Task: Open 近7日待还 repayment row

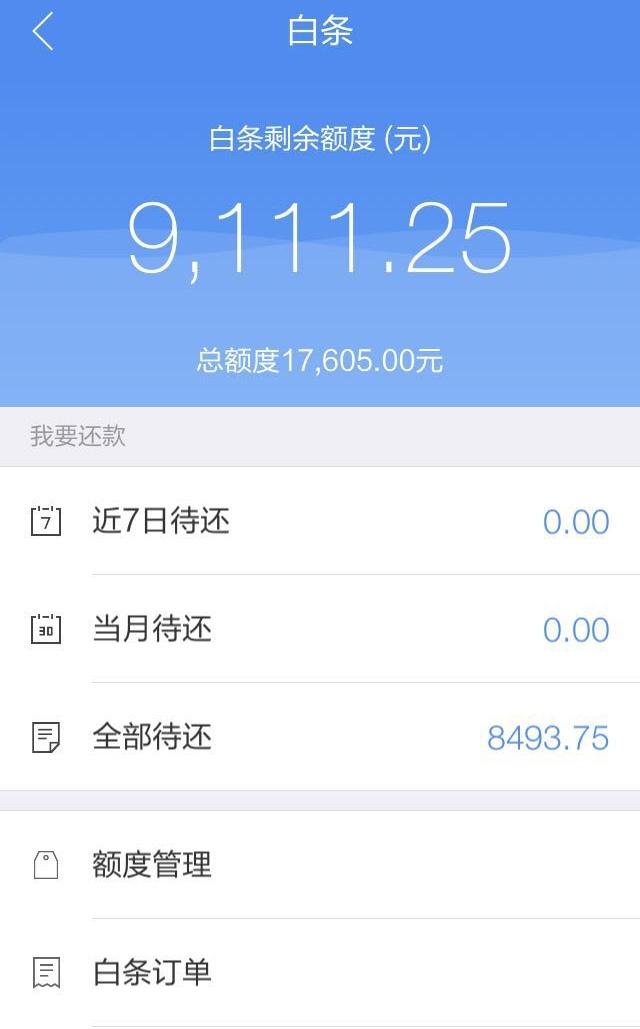Action: (x=320, y=521)
